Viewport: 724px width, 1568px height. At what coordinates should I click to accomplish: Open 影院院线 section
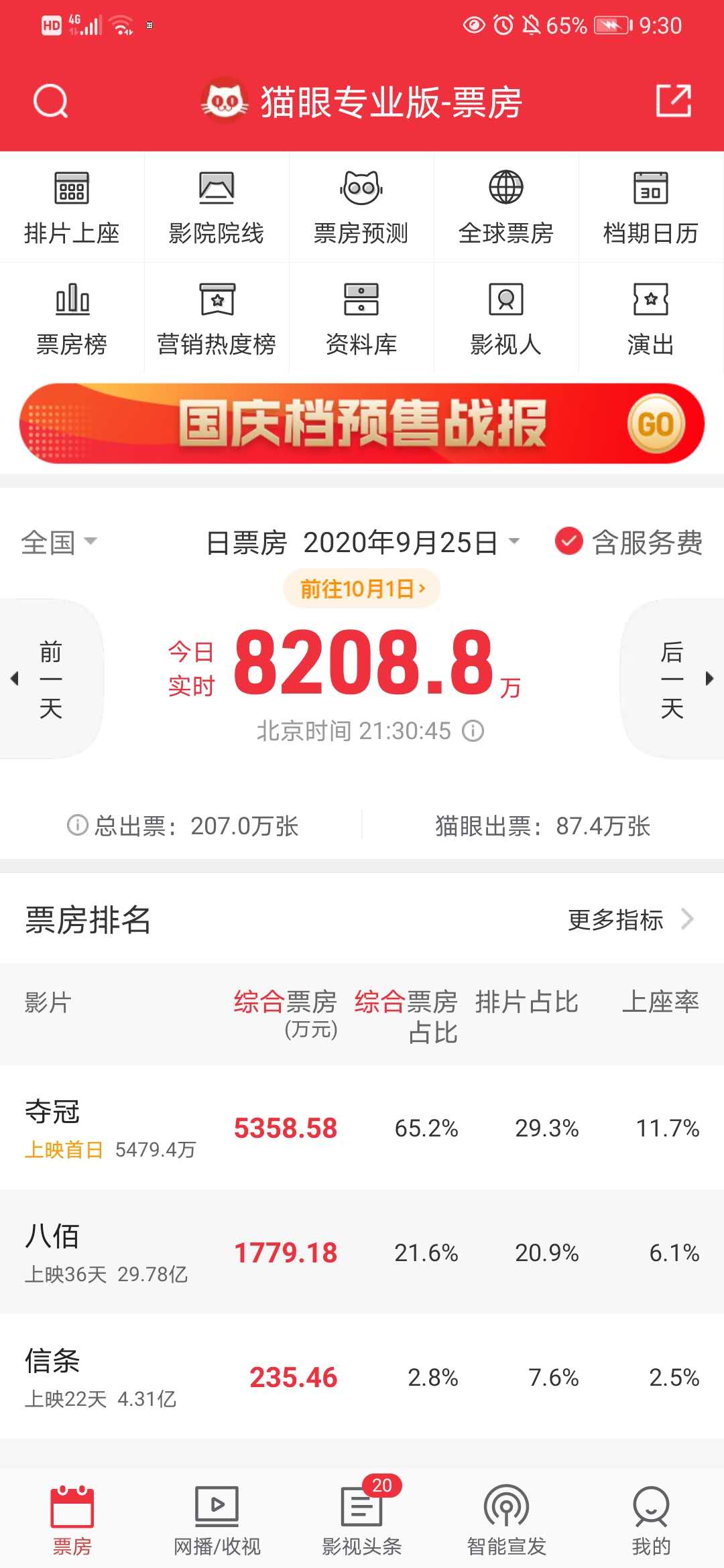(216, 208)
